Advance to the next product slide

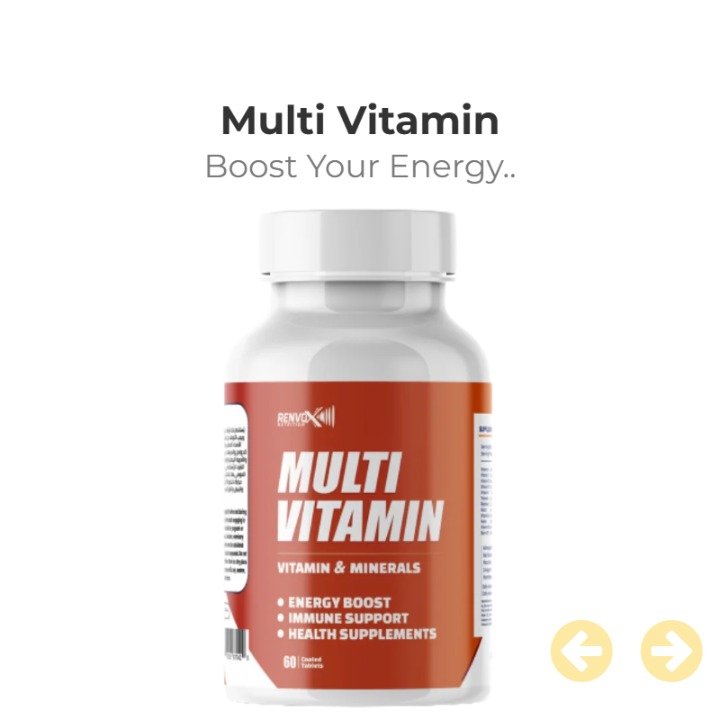coord(671,651)
